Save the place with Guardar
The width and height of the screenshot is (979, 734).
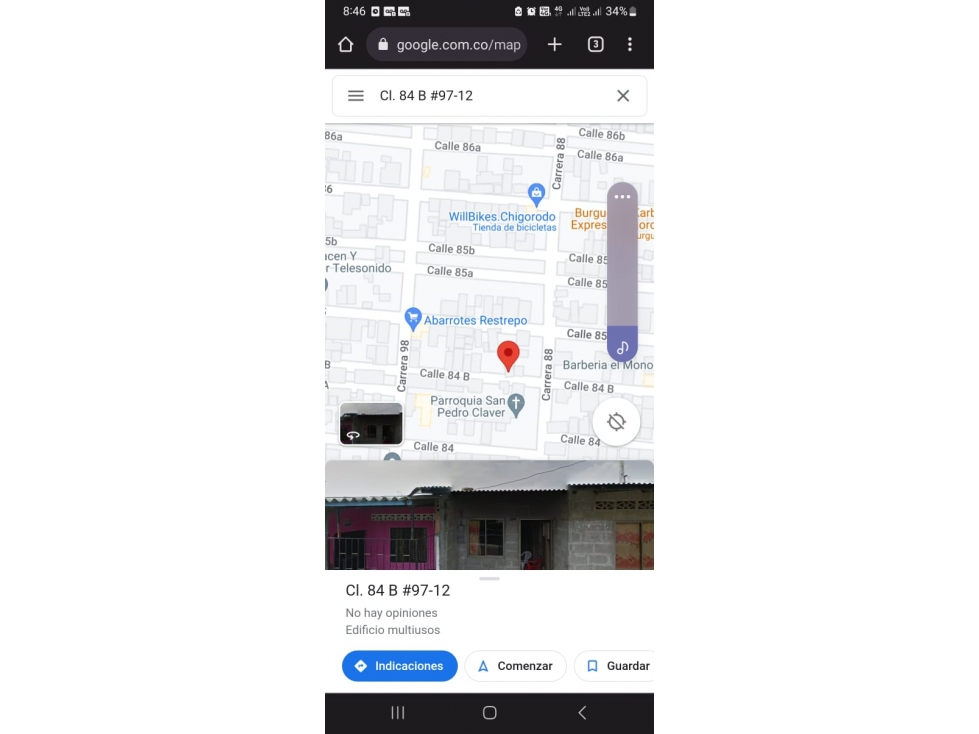pos(616,666)
